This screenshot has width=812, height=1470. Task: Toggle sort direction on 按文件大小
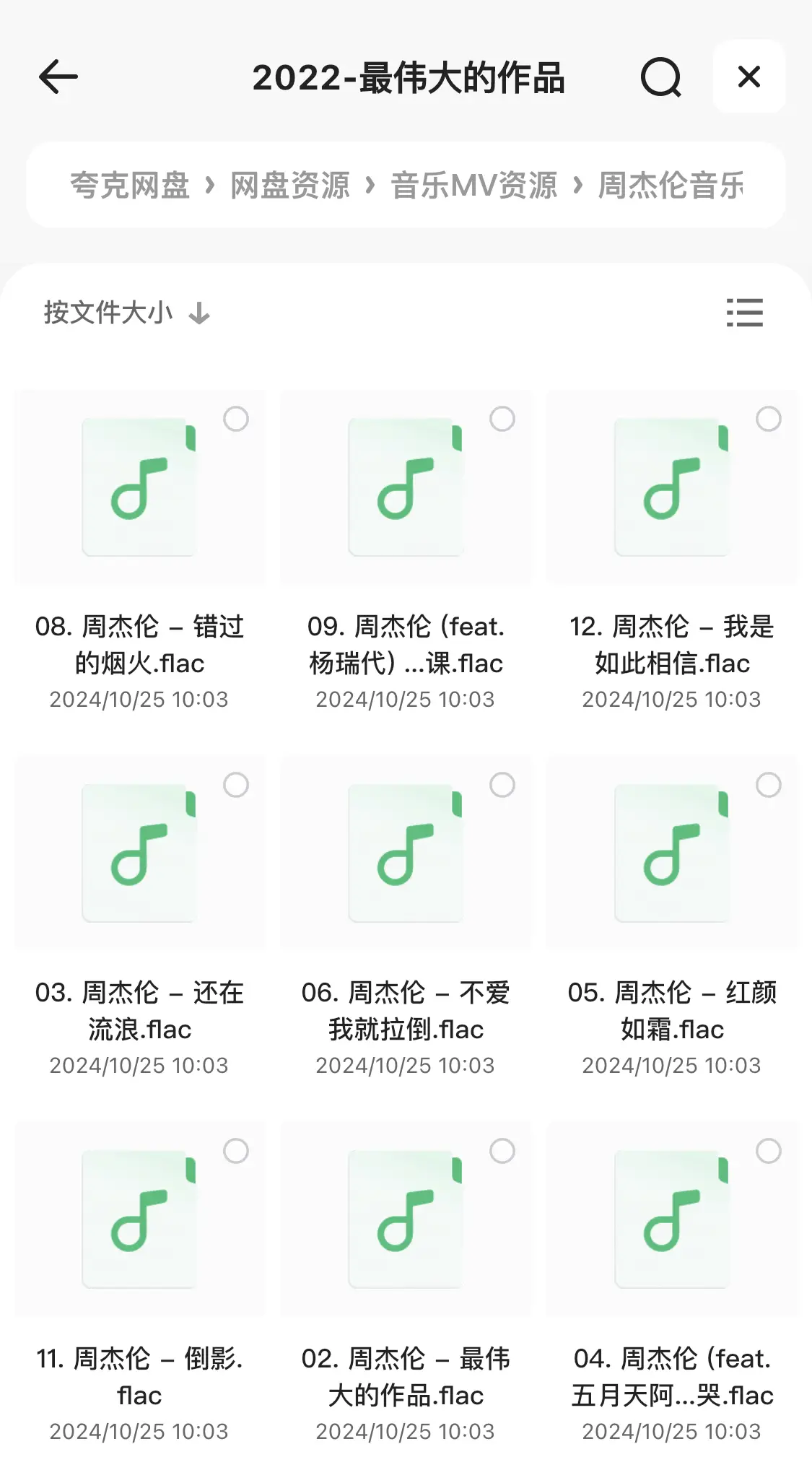(198, 313)
